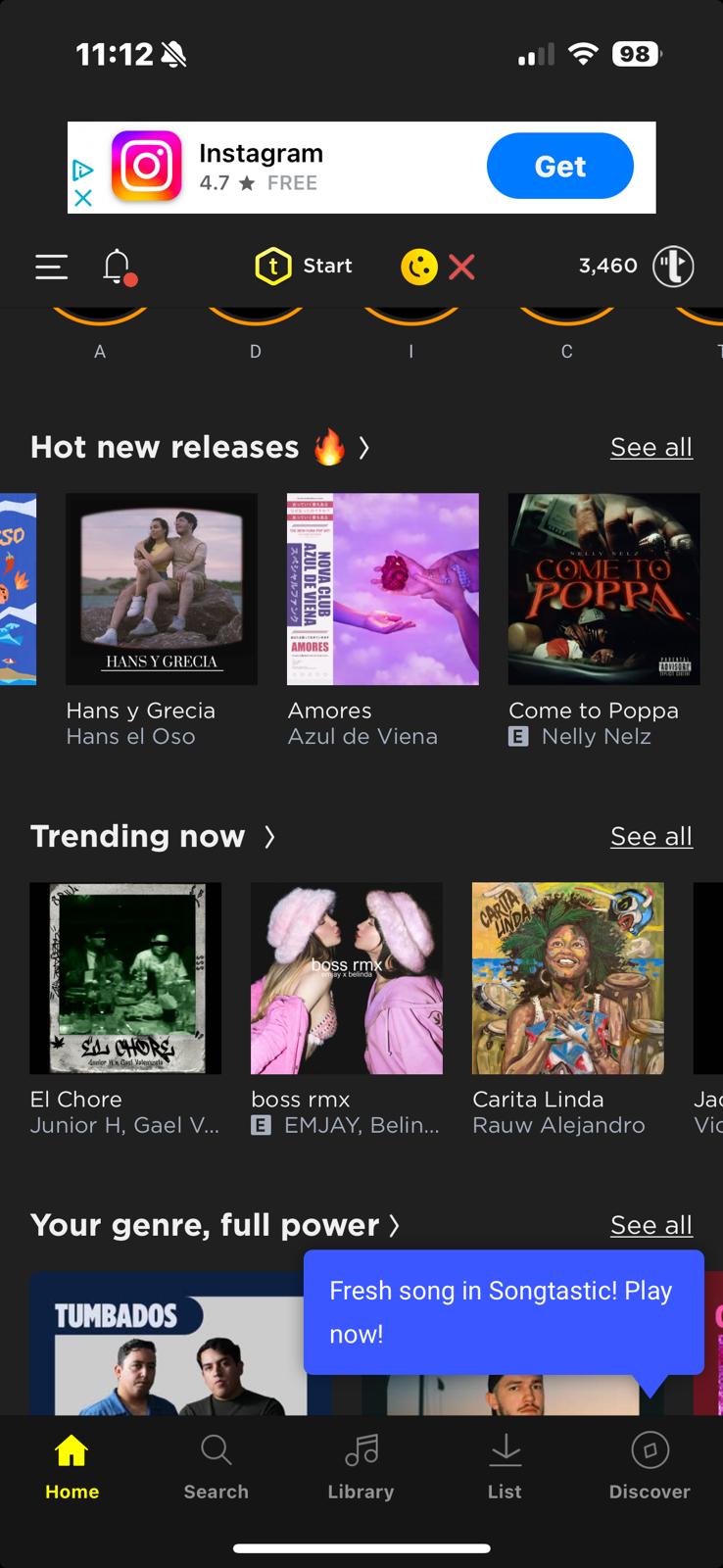The height and width of the screenshot is (1568, 723).
Task: Dismiss the yellow face icon with red X
Action: click(460, 267)
